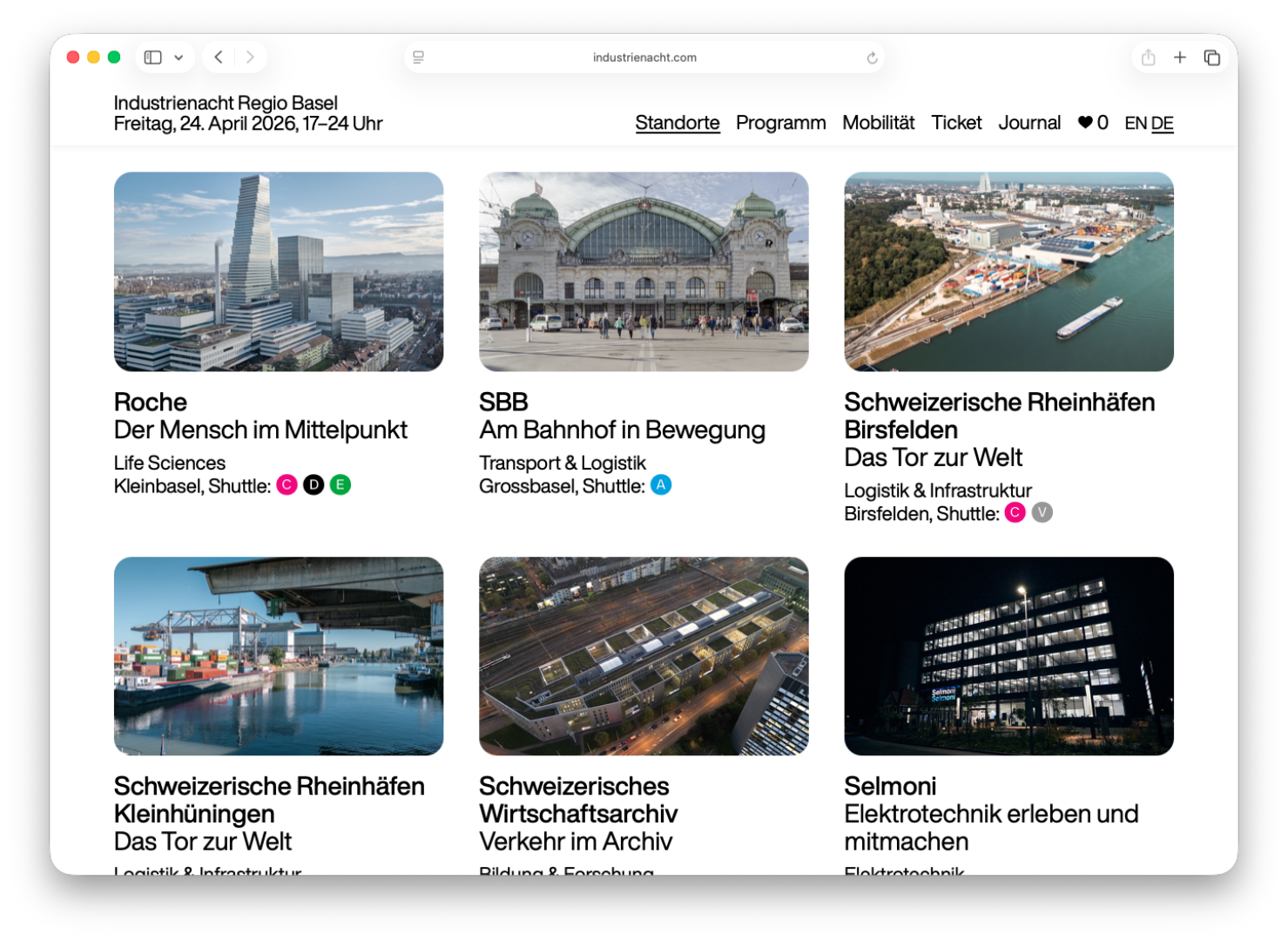
Task: Select the Standorte nav item
Action: pos(677,123)
